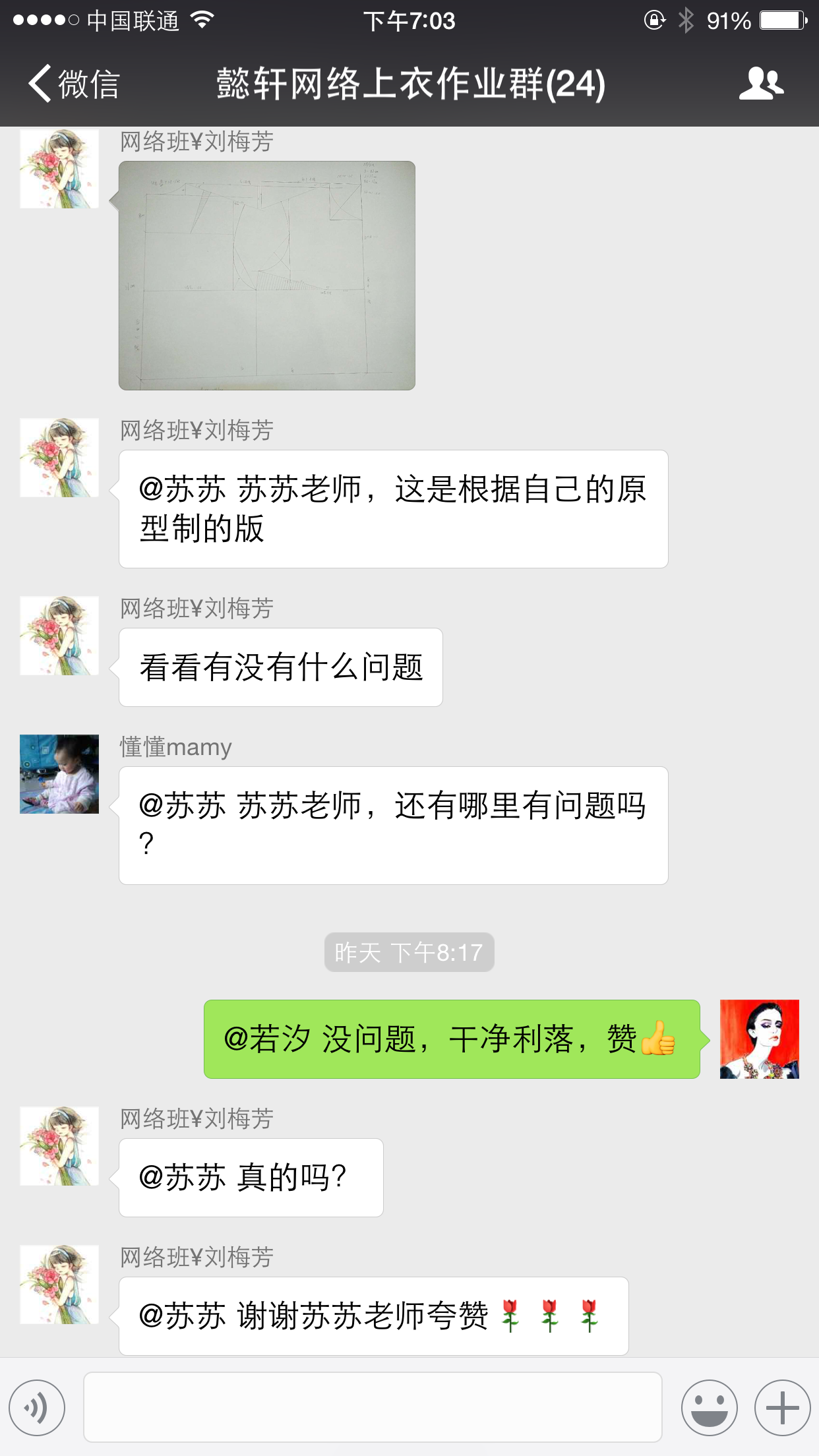Open my own red portrait avatar
The image size is (819, 1456).
click(x=759, y=1039)
